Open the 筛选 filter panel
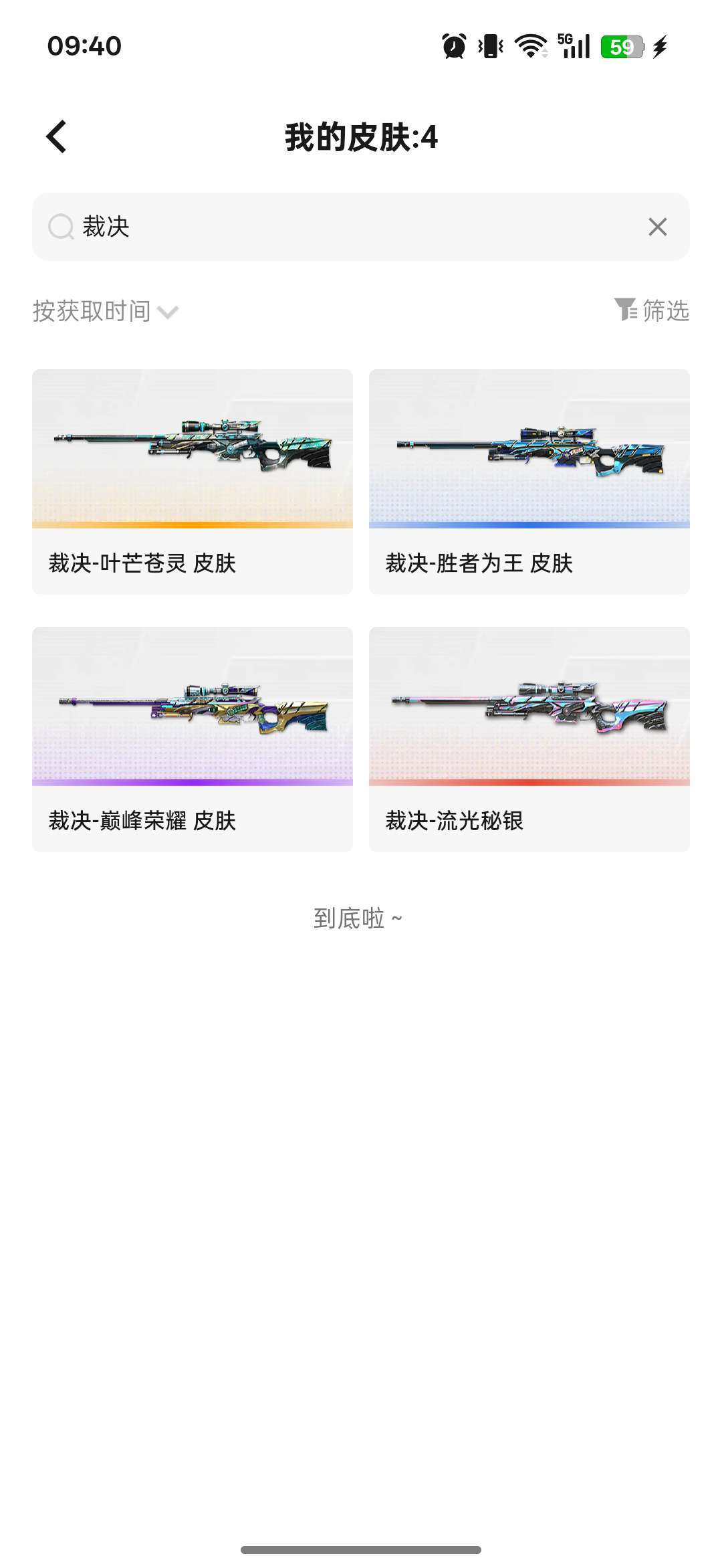Screen dimensions: 722x1568 [652, 311]
